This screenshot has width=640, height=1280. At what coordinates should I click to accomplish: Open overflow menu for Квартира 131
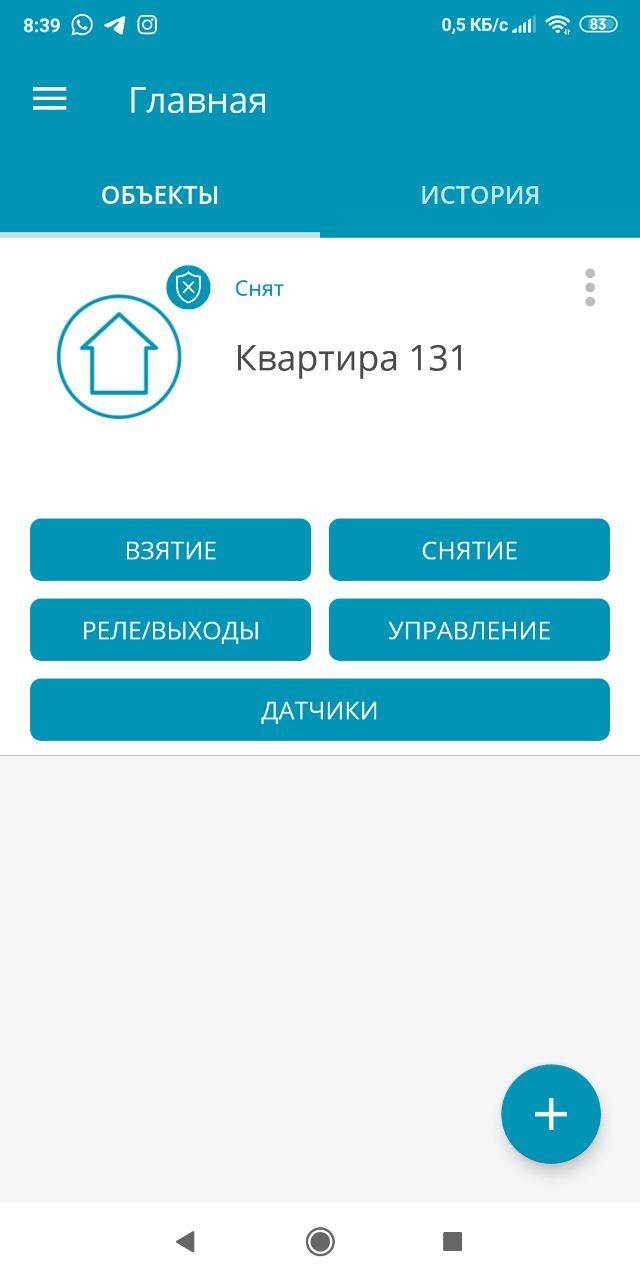590,288
